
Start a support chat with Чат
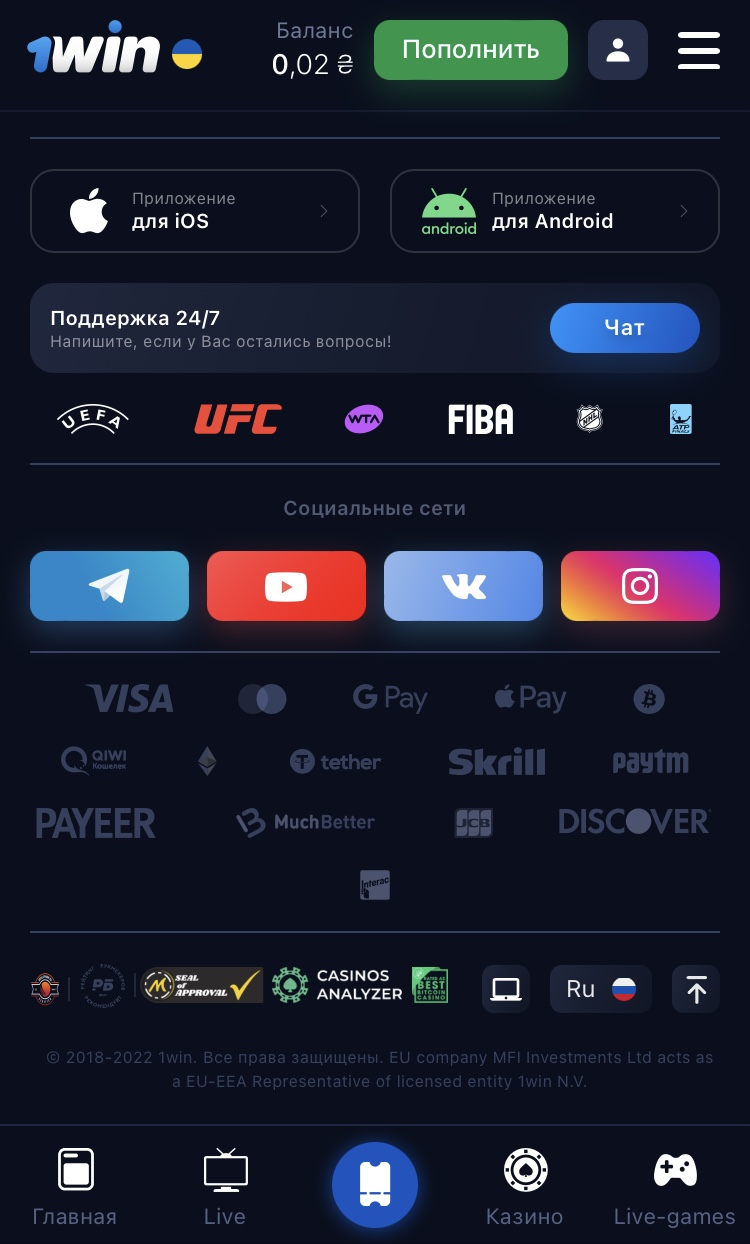[624, 328]
